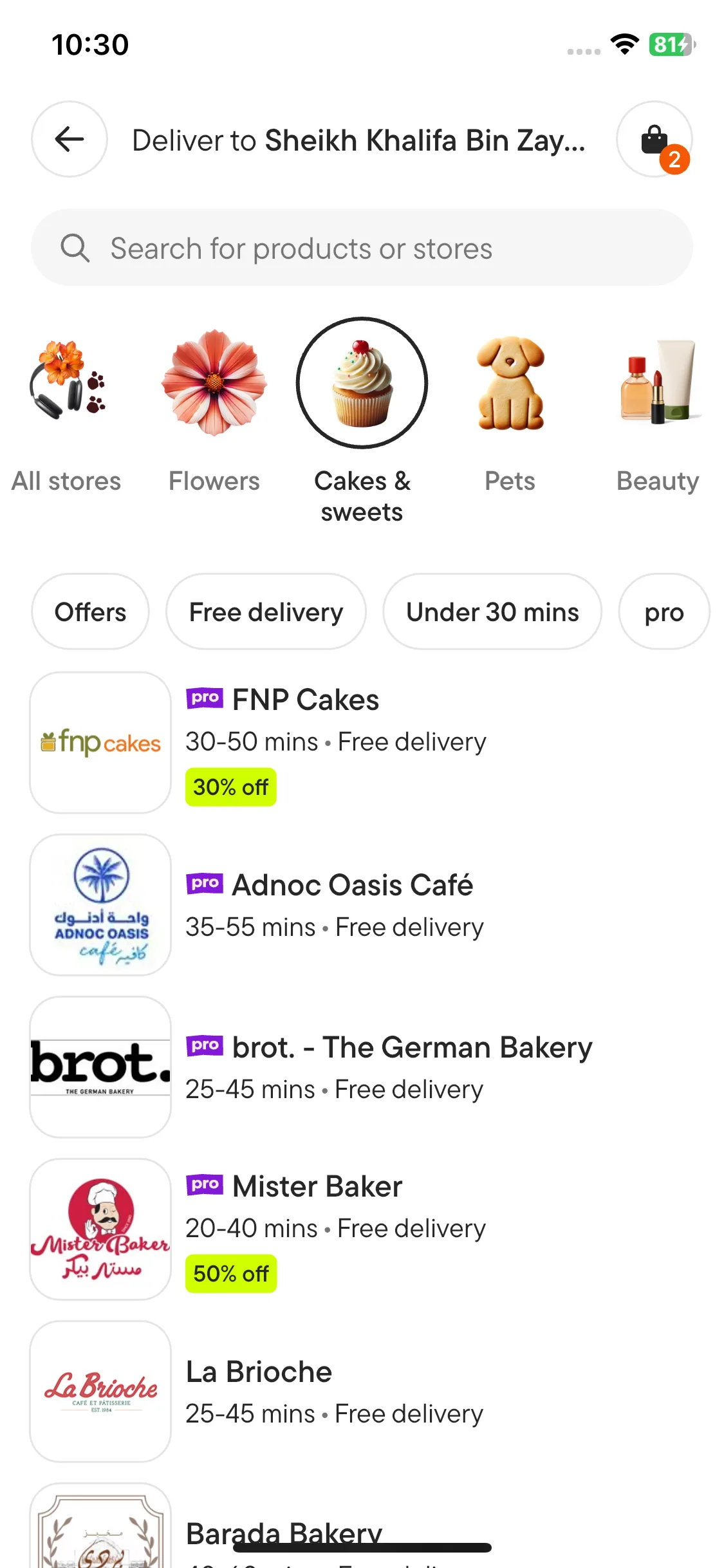Show the Beauty category
724x1568 pixels.
click(x=657, y=411)
